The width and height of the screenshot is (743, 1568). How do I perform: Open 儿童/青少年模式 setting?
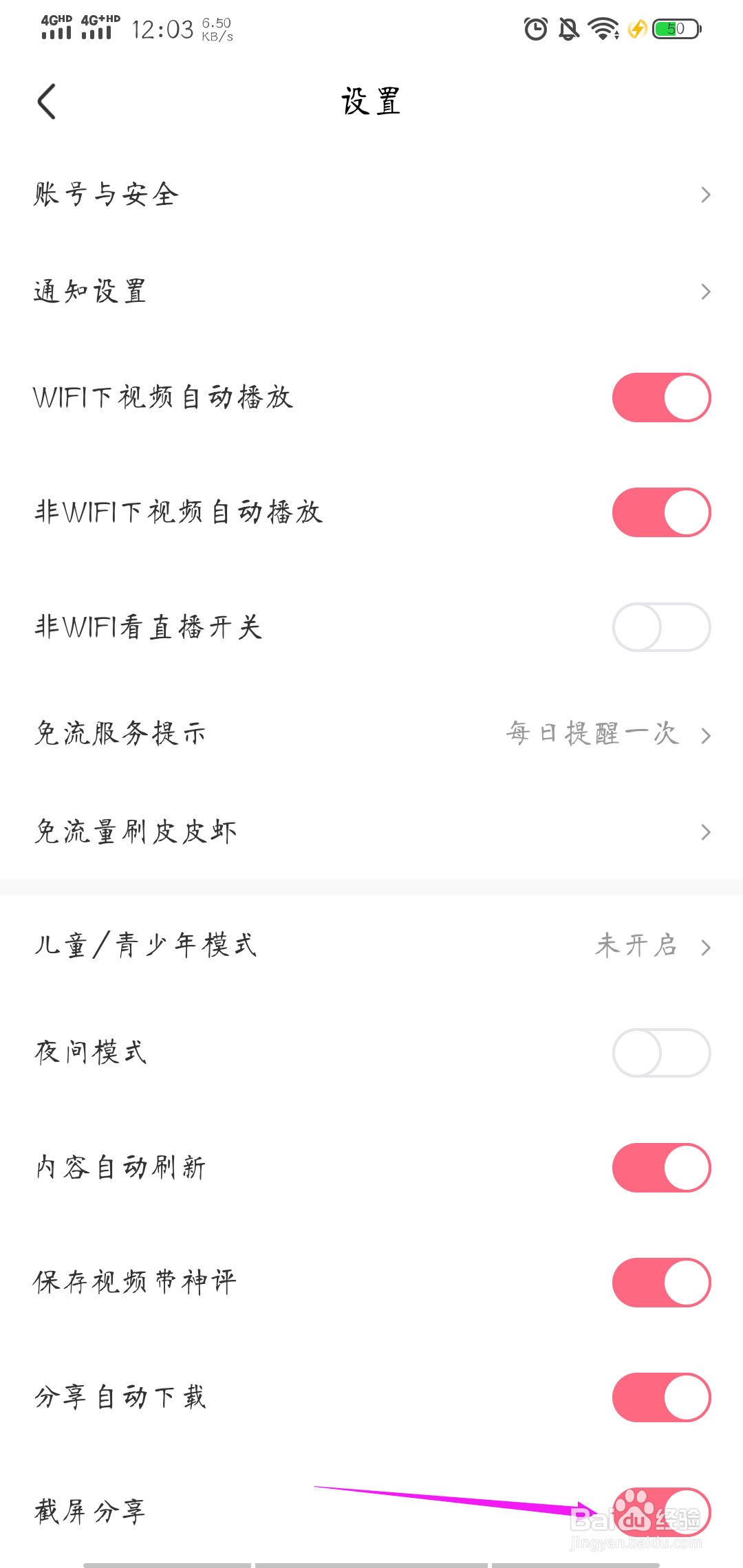click(x=371, y=946)
